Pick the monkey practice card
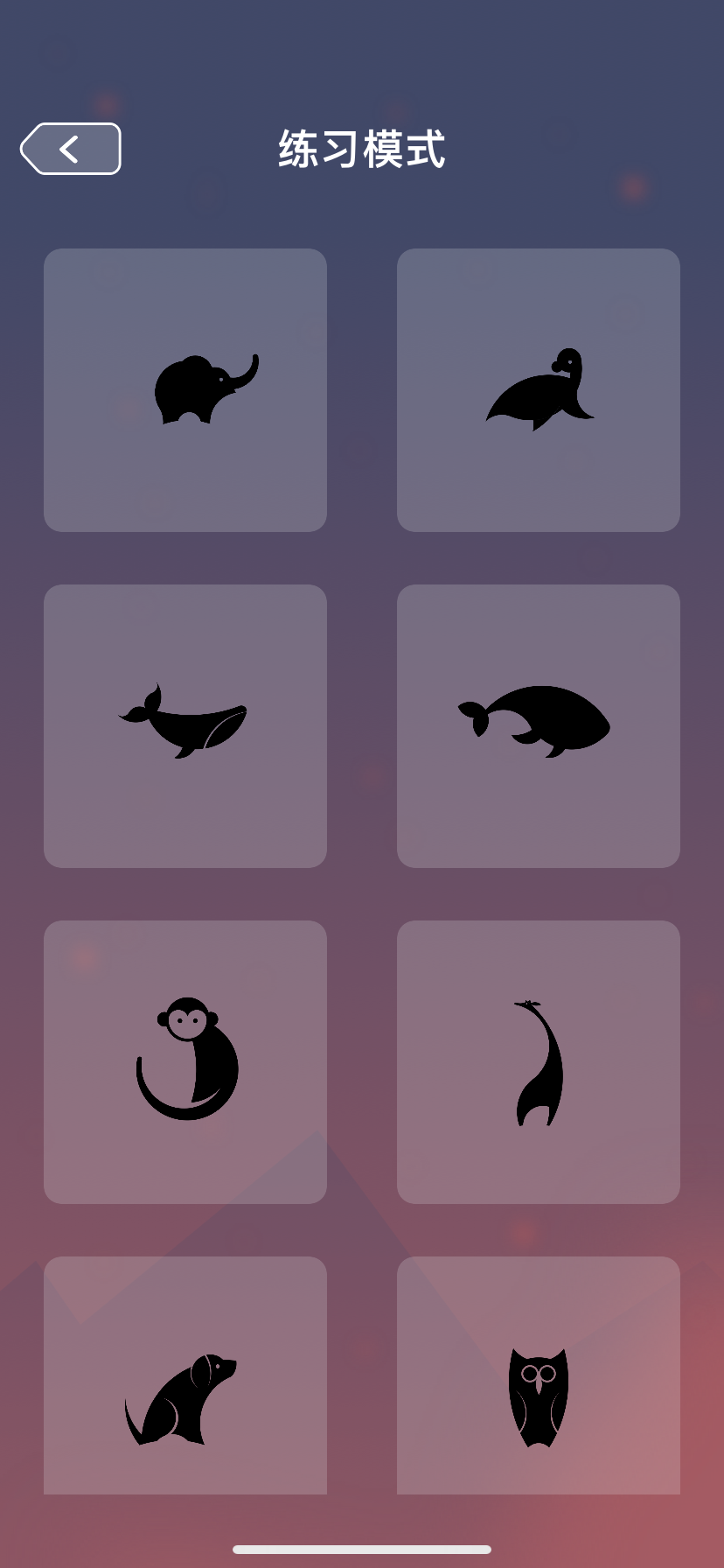 [185, 1062]
